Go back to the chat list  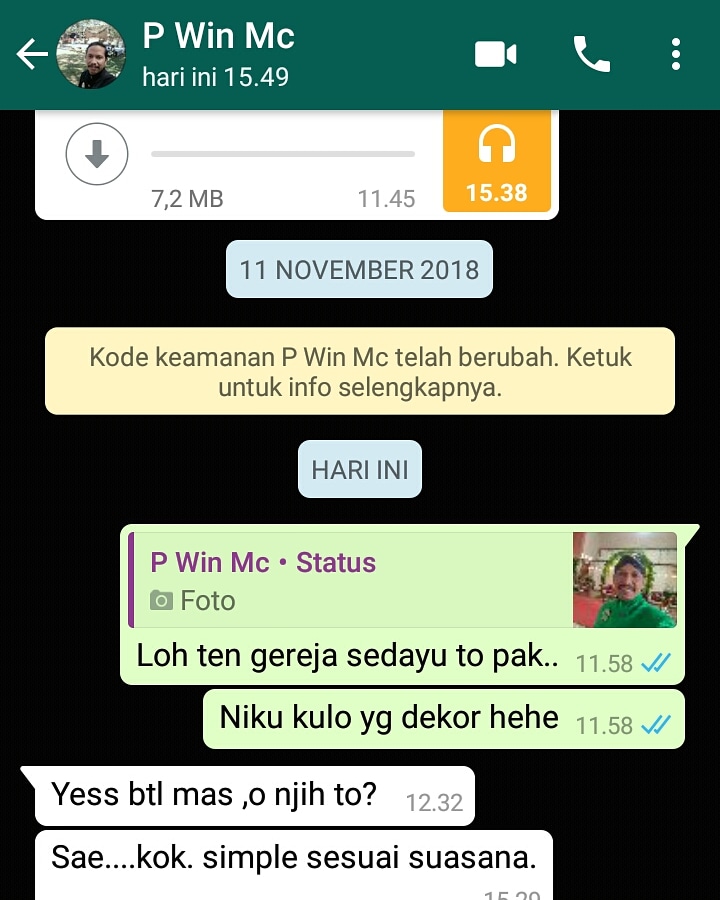[32, 55]
